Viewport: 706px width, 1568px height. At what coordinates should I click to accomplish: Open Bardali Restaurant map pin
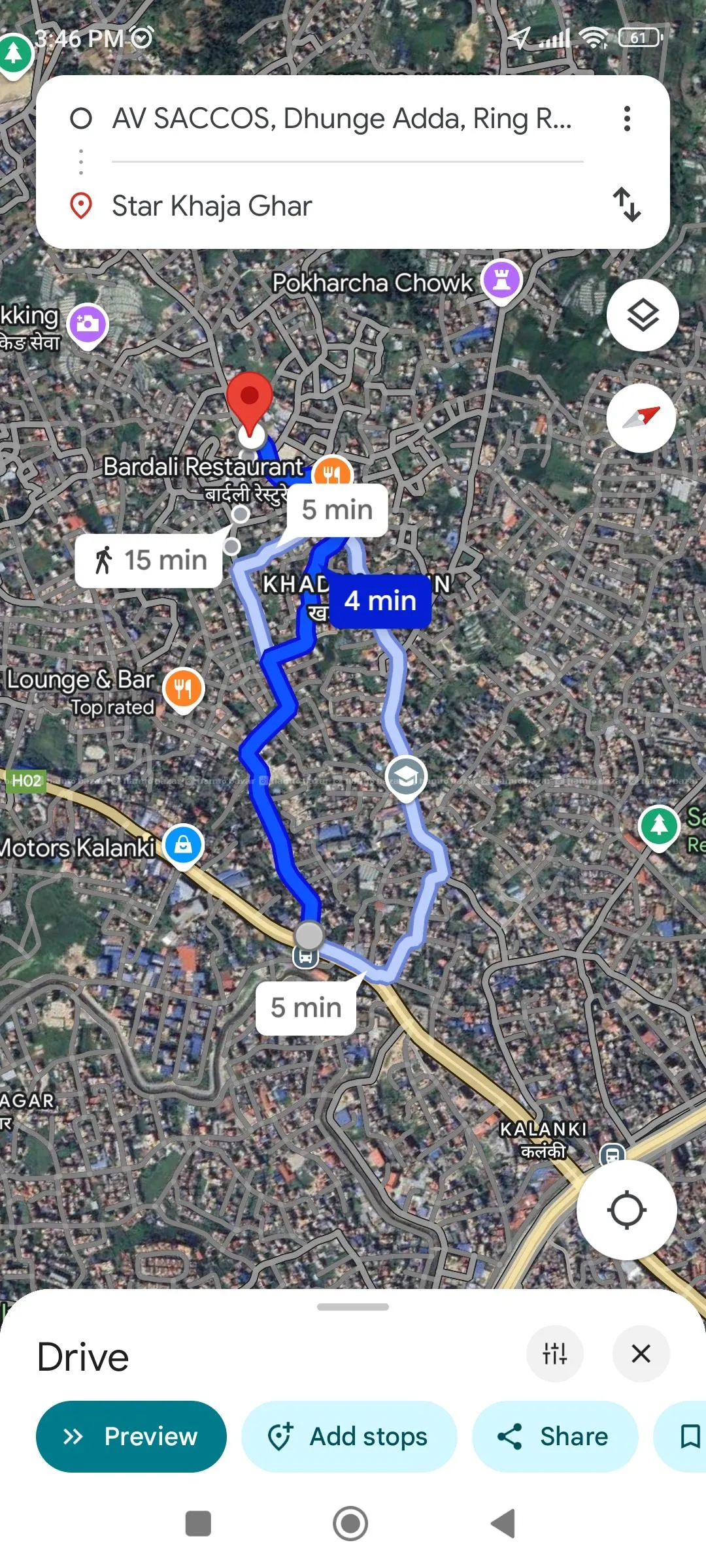pyautogui.click(x=333, y=472)
